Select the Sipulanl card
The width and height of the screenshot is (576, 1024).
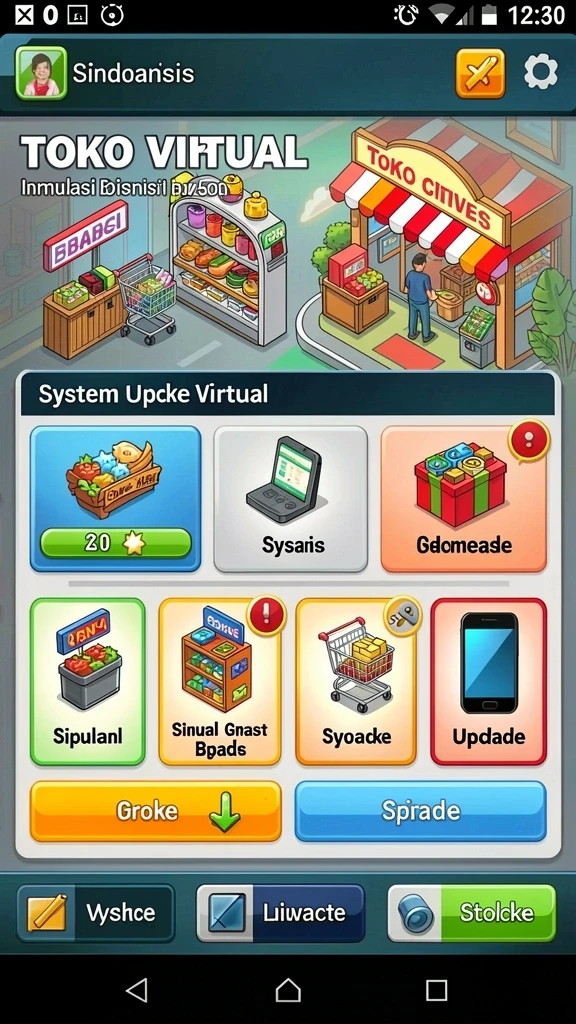[88, 681]
